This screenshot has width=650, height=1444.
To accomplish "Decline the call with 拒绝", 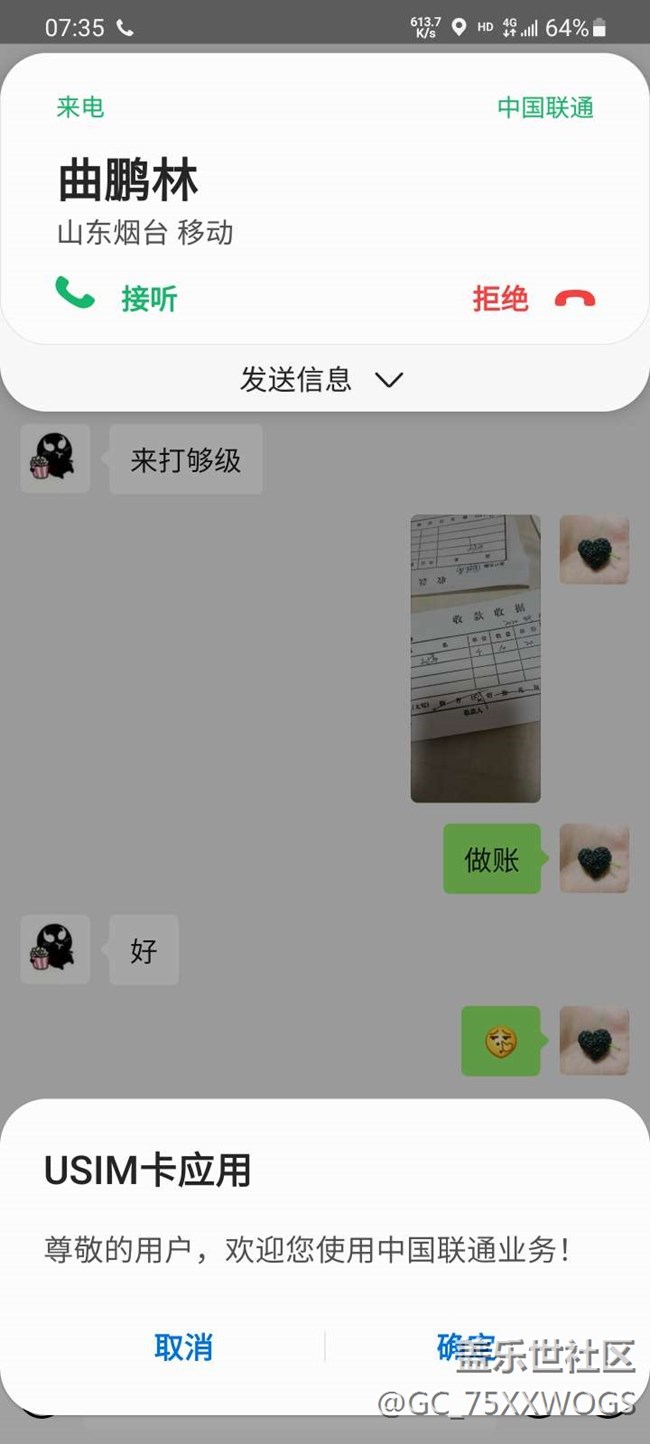I will point(532,298).
